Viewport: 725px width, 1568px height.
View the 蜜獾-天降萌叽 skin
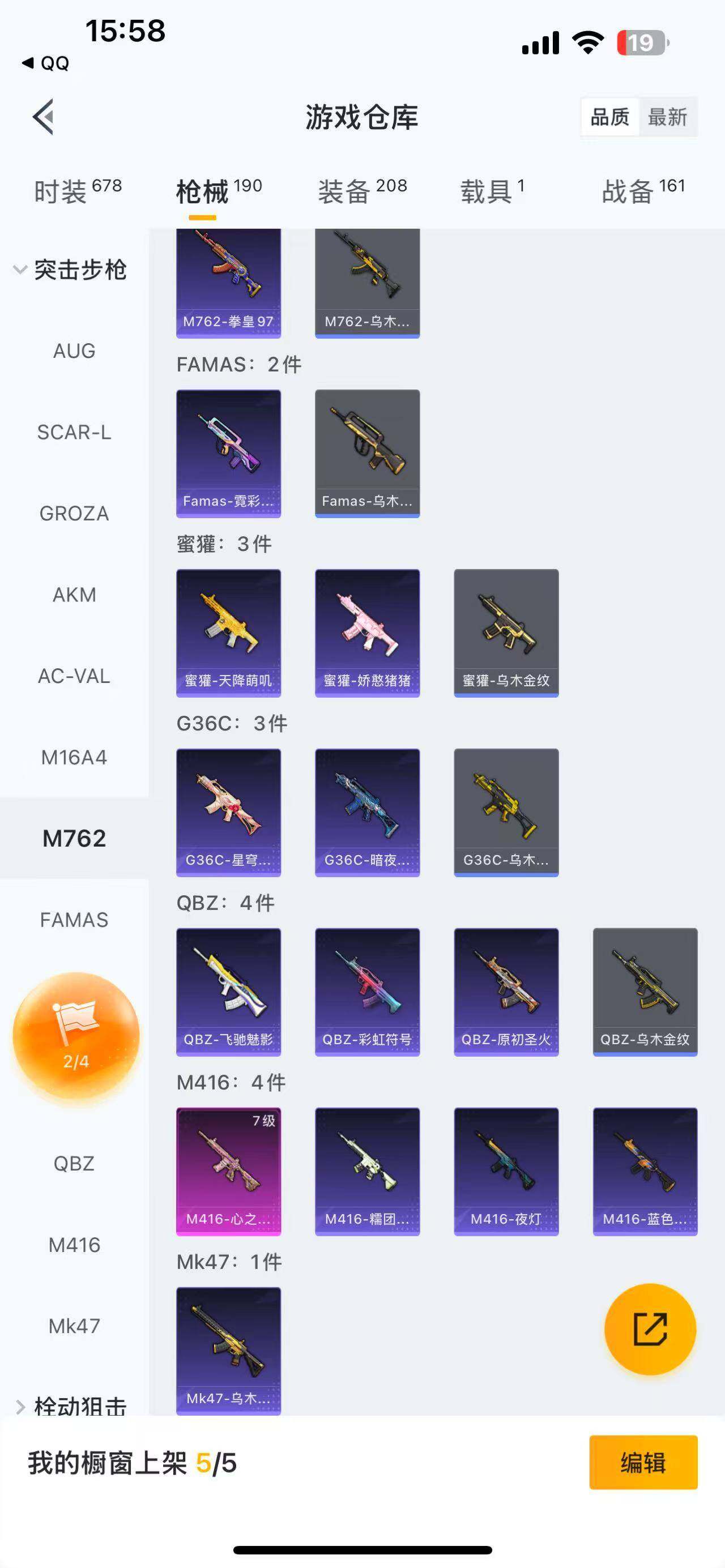228,633
